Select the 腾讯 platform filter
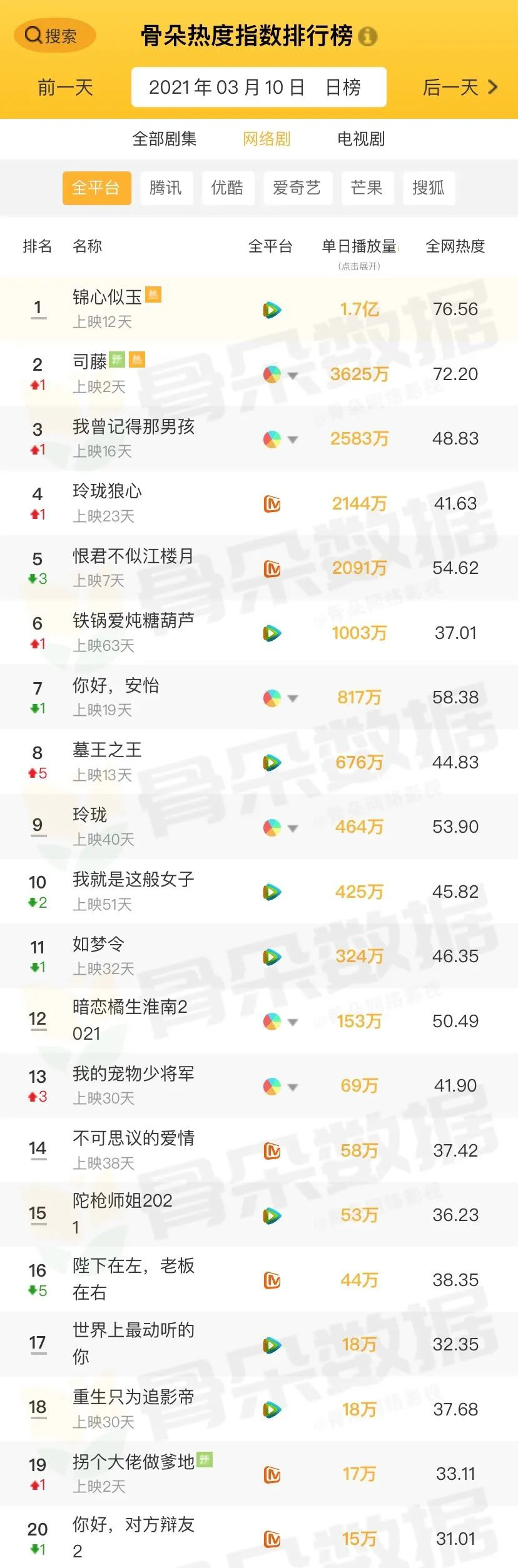This screenshot has width=518, height=1568. click(x=166, y=188)
